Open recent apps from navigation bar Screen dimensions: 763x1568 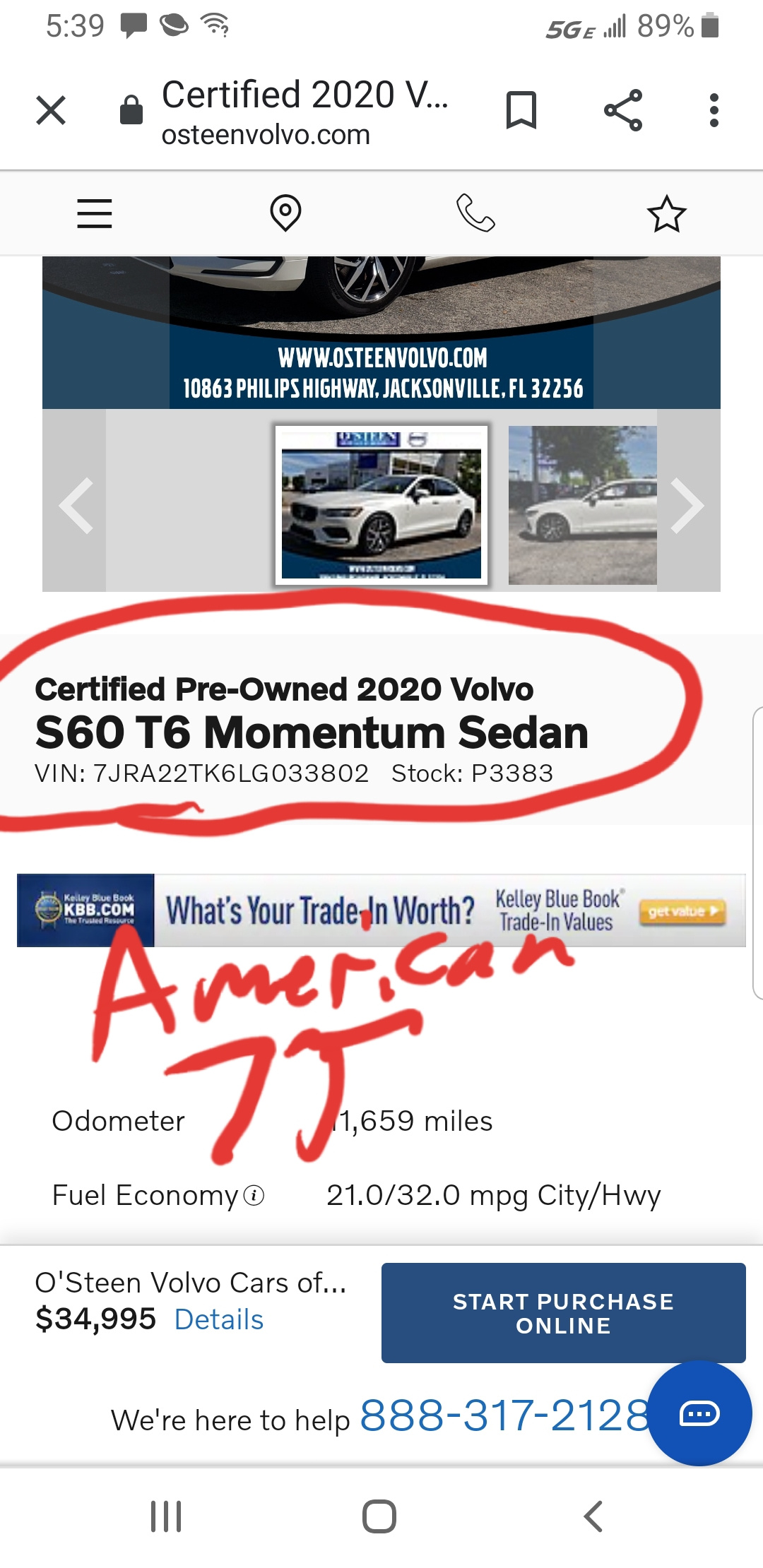pyautogui.click(x=167, y=1516)
